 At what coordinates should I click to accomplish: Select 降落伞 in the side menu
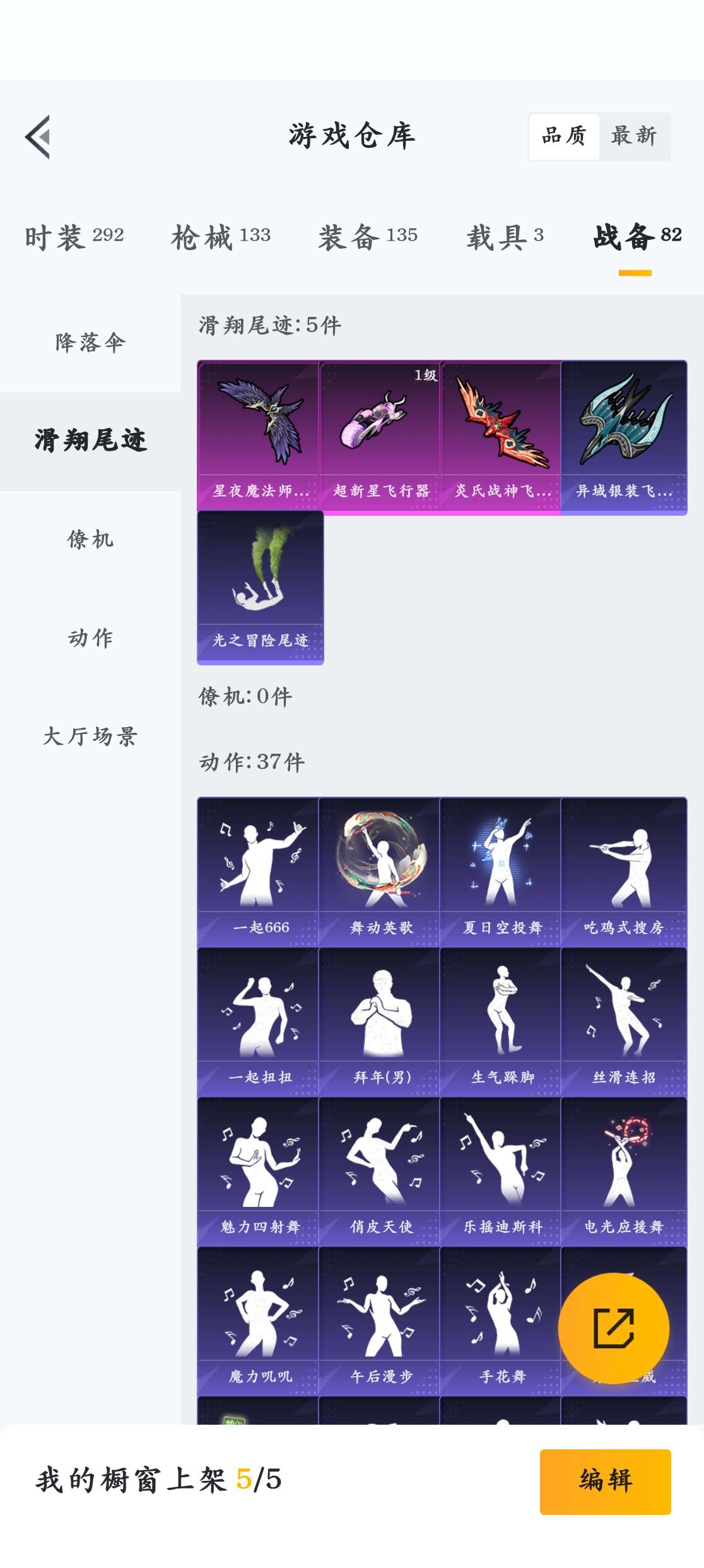pos(90,343)
